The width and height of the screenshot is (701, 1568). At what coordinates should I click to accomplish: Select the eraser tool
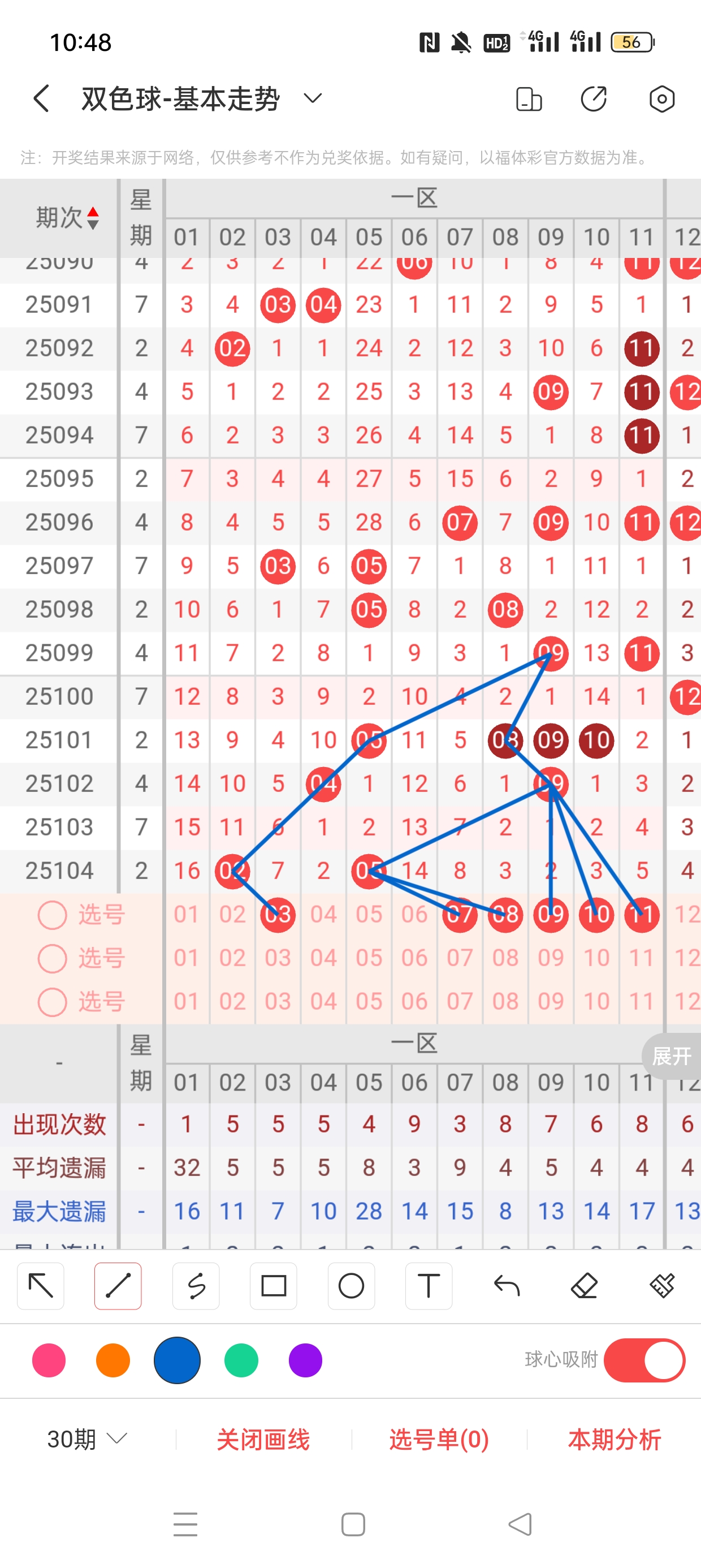(584, 1286)
